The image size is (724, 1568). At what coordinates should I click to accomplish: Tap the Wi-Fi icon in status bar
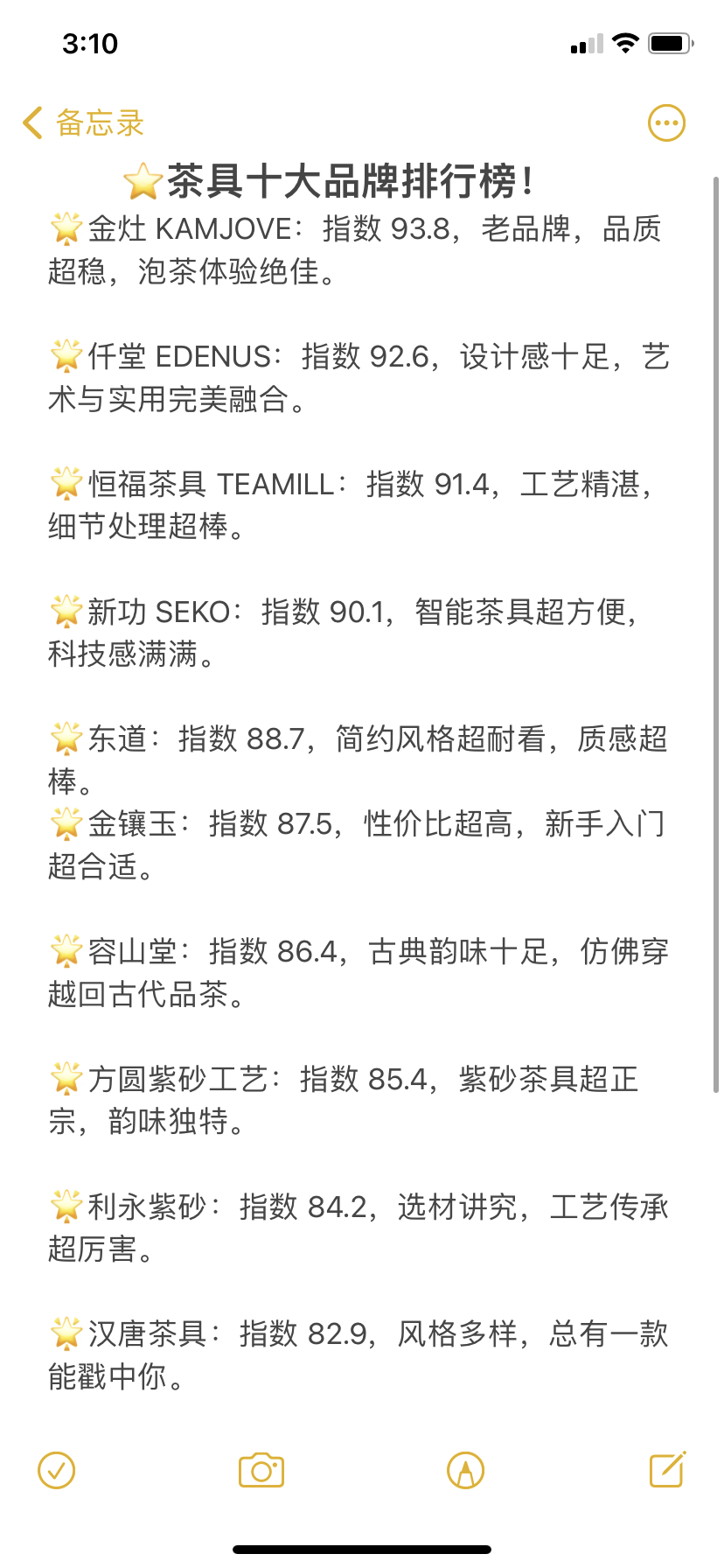click(624, 43)
